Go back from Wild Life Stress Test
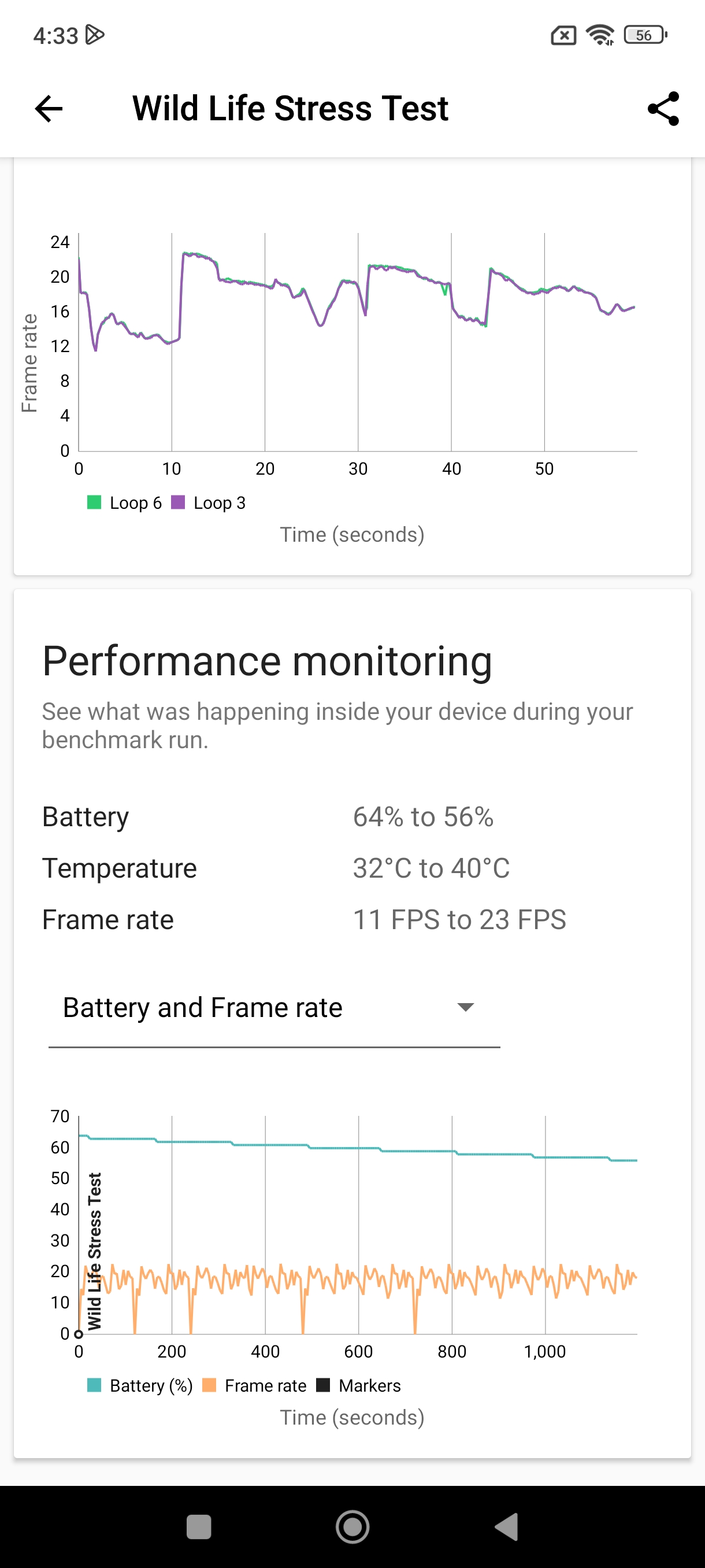Viewport: 705px width, 1568px height. (49, 109)
